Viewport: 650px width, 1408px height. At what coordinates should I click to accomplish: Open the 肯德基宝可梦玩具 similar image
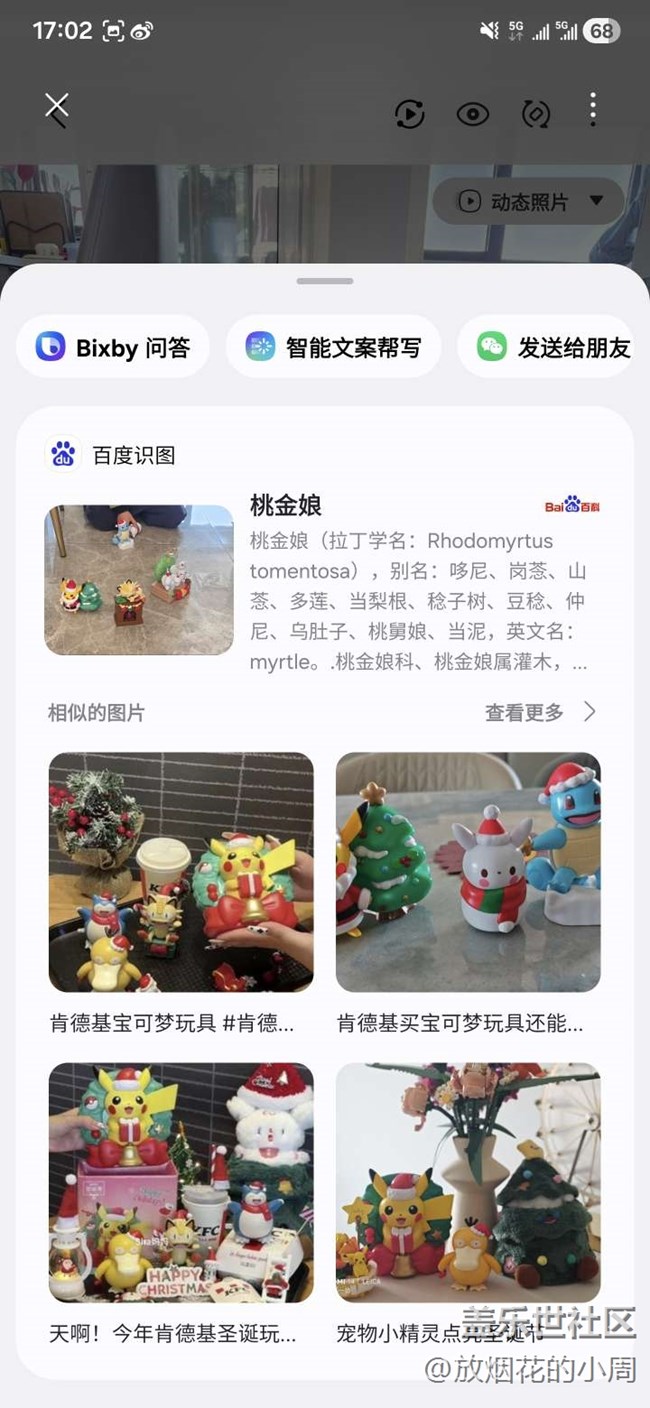pyautogui.click(x=181, y=872)
